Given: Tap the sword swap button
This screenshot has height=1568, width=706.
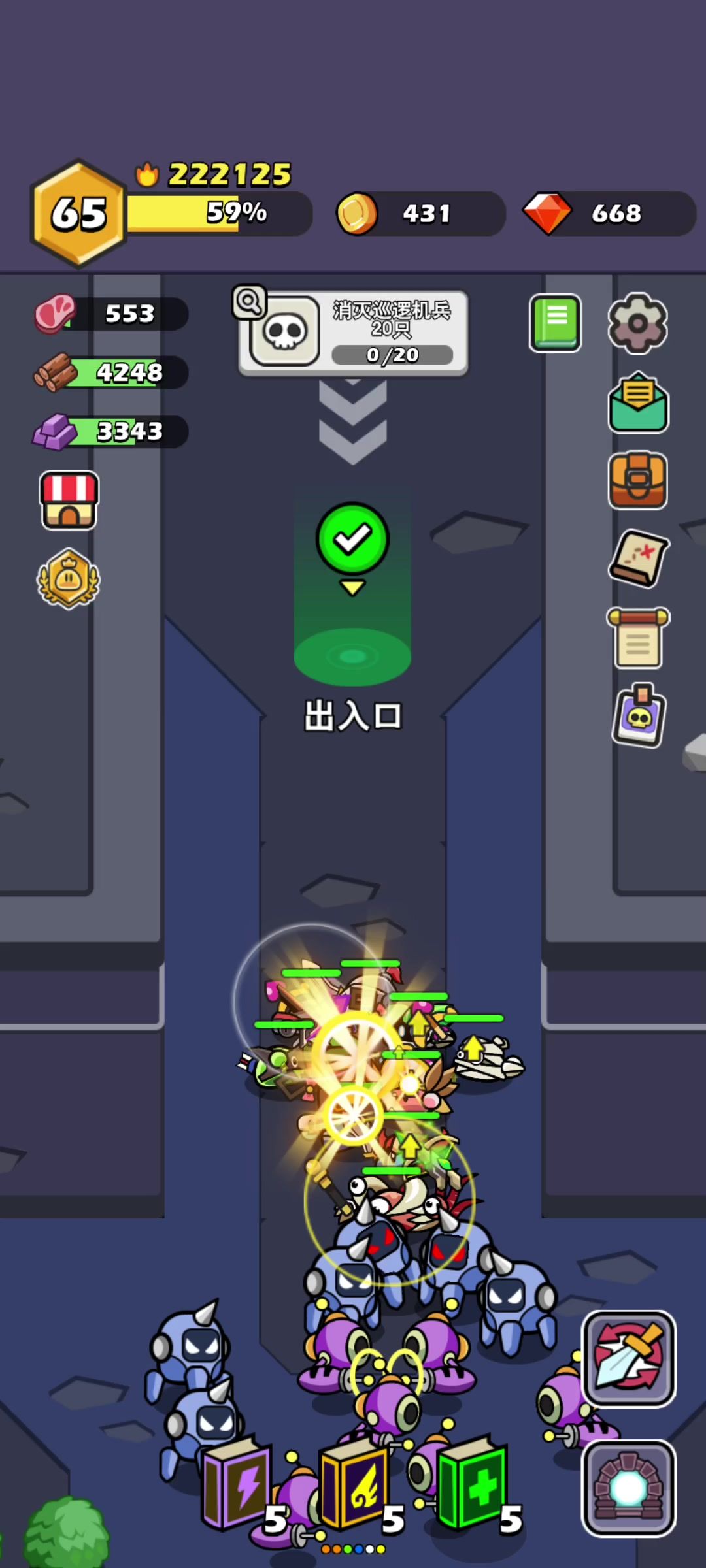Looking at the screenshot, I should (628, 1359).
